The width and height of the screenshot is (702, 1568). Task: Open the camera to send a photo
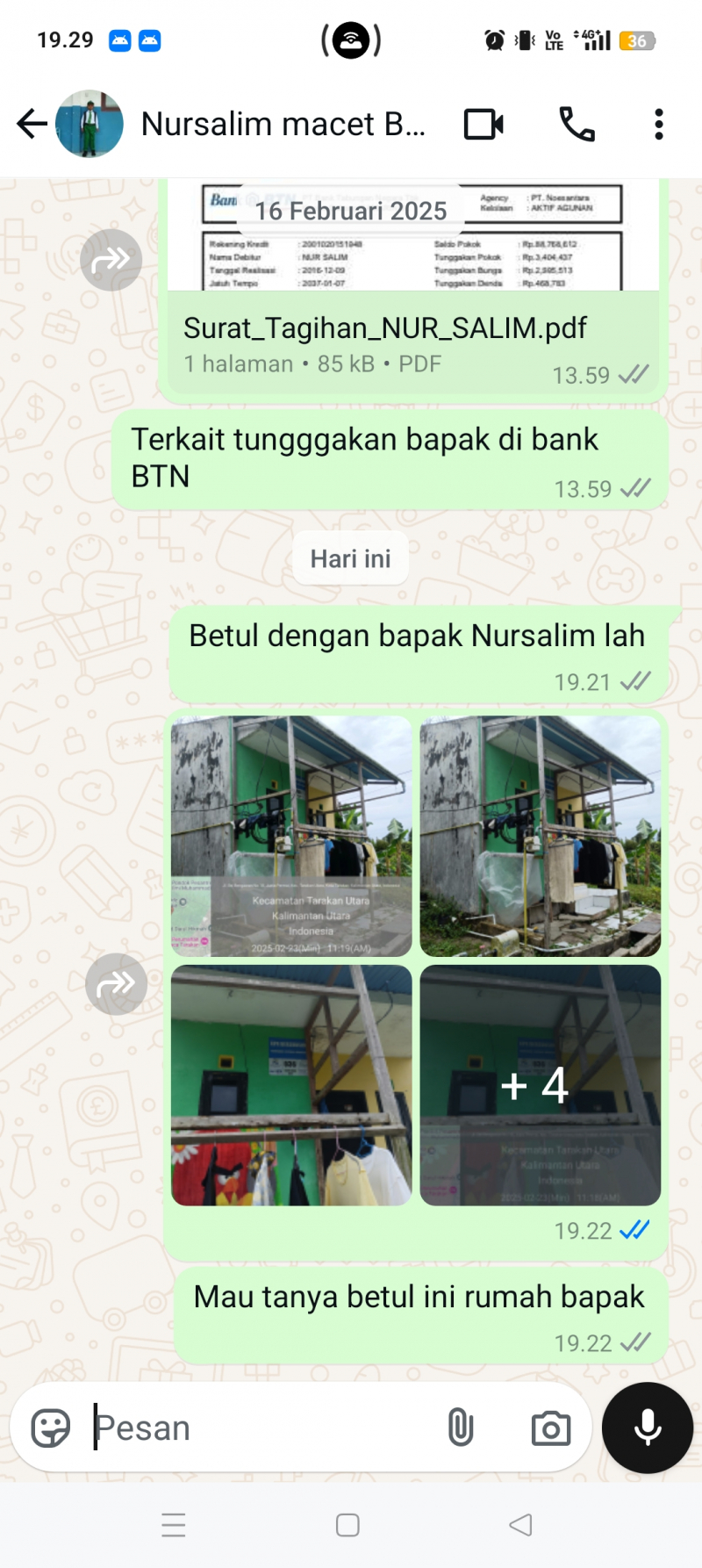coord(551,1428)
